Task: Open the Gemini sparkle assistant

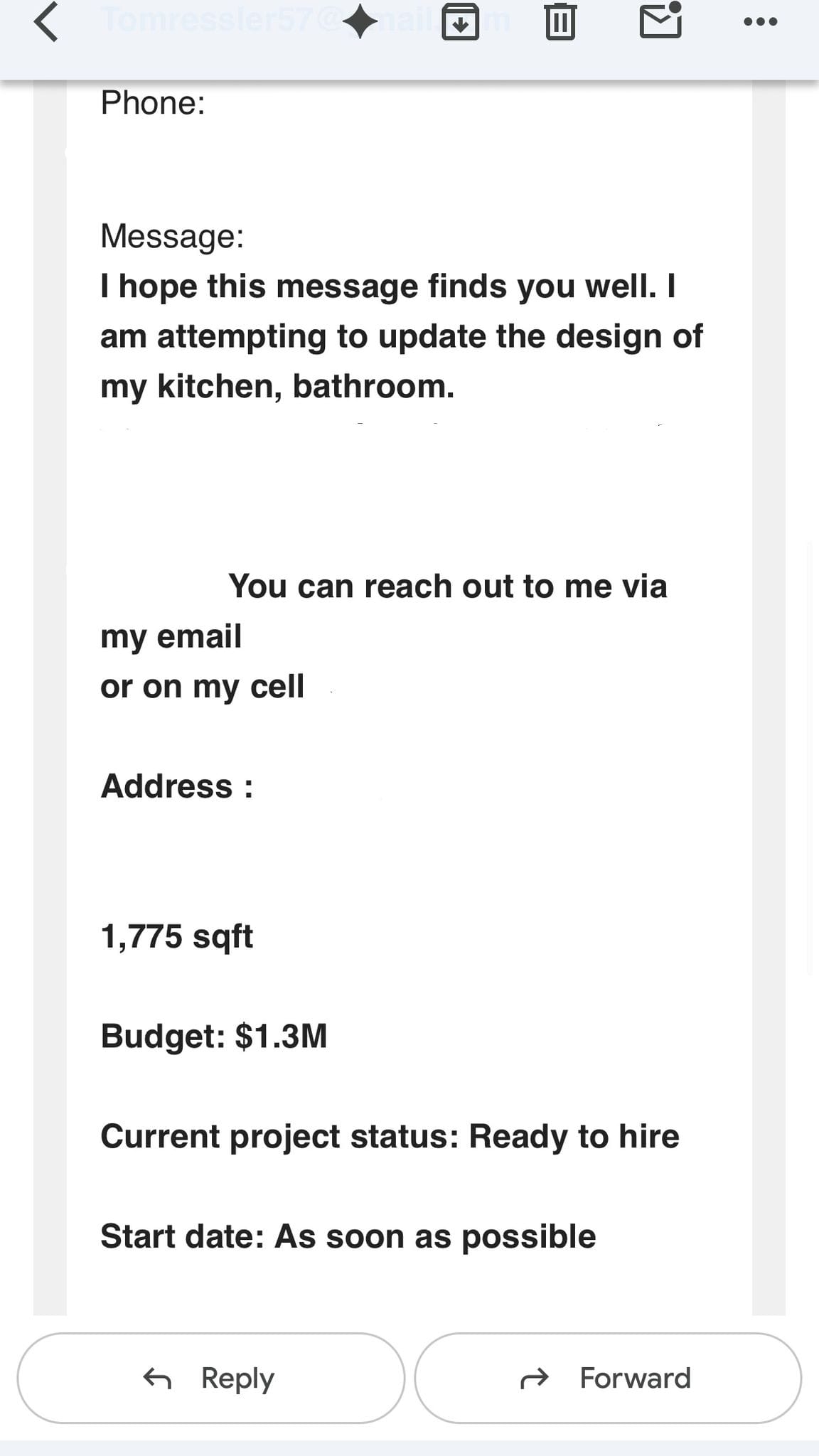Action: (360, 22)
